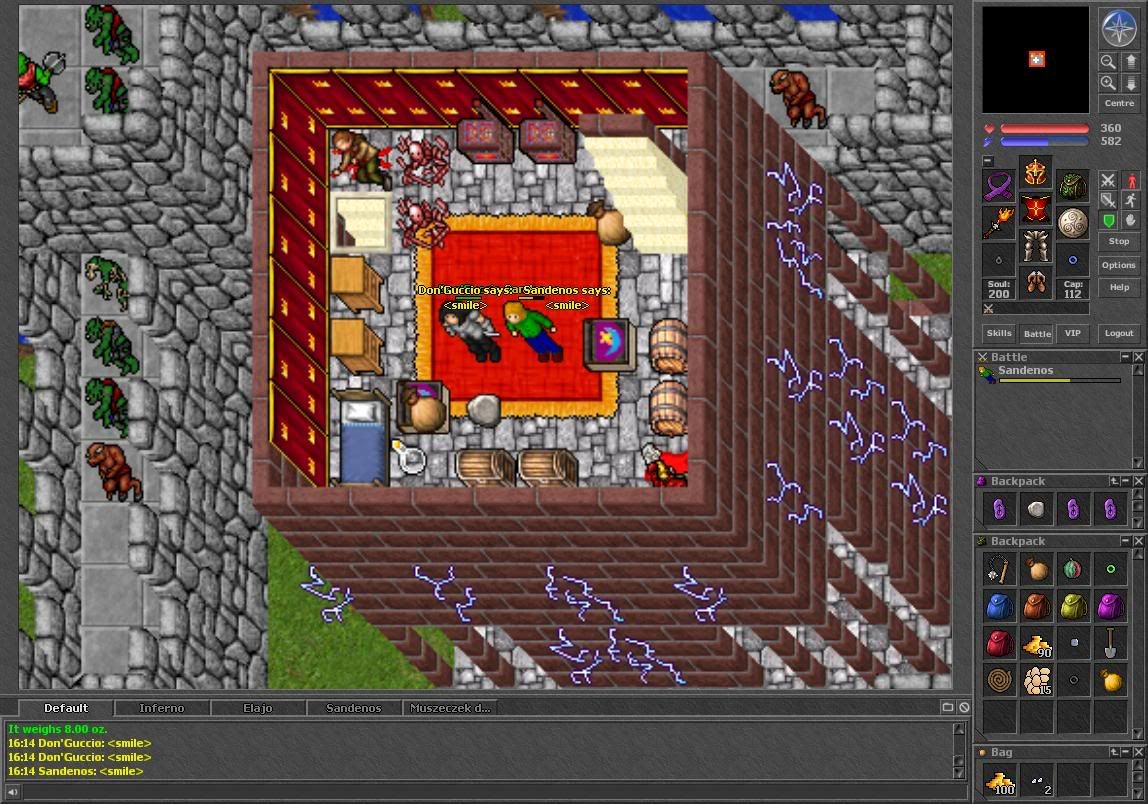Open the VIP list
The image size is (1148, 804).
(x=1072, y=333)
